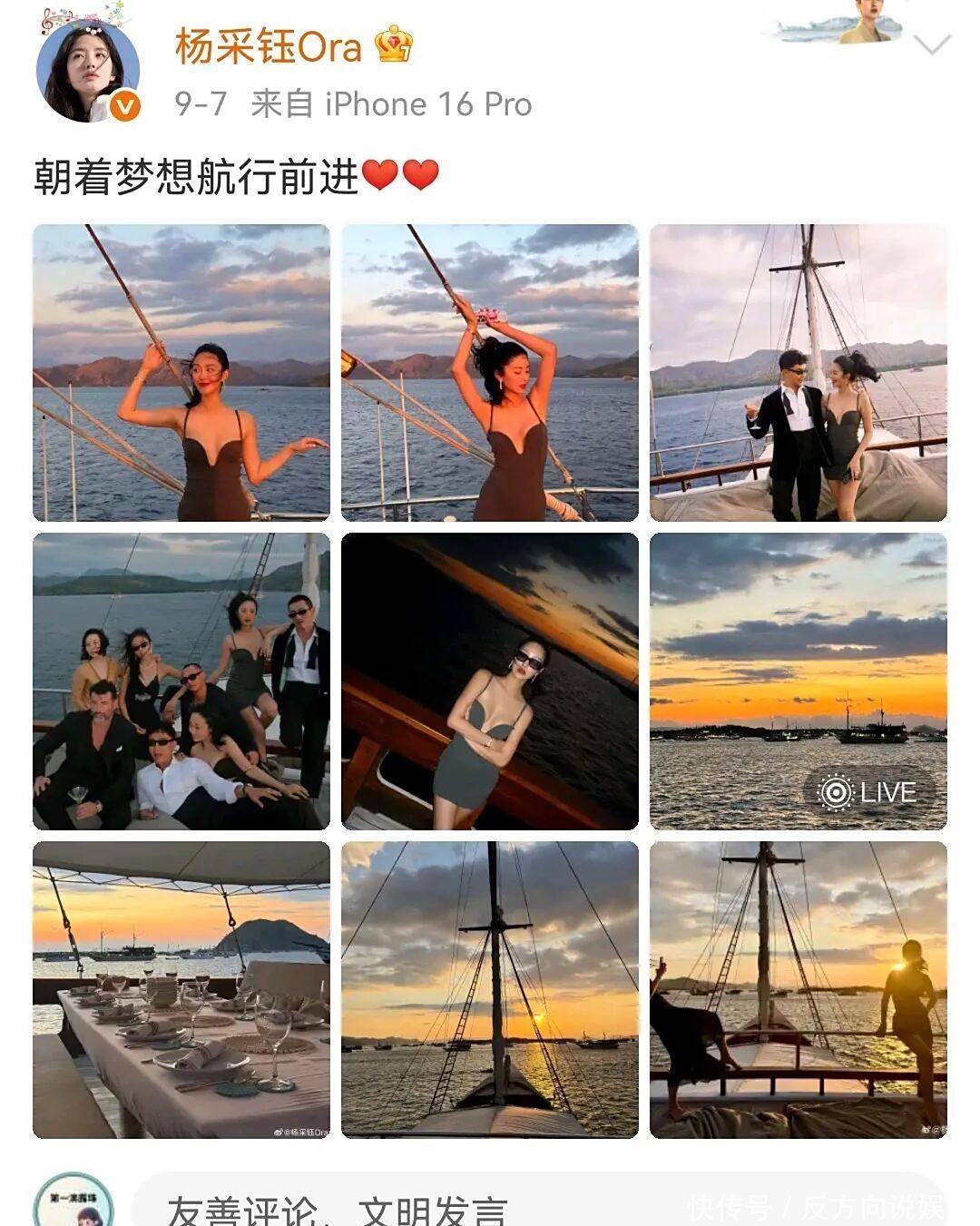Open 杨采钰Ora's profile avatar
This screenshot has height=1226, width=980.
click(x=88, y=69)
